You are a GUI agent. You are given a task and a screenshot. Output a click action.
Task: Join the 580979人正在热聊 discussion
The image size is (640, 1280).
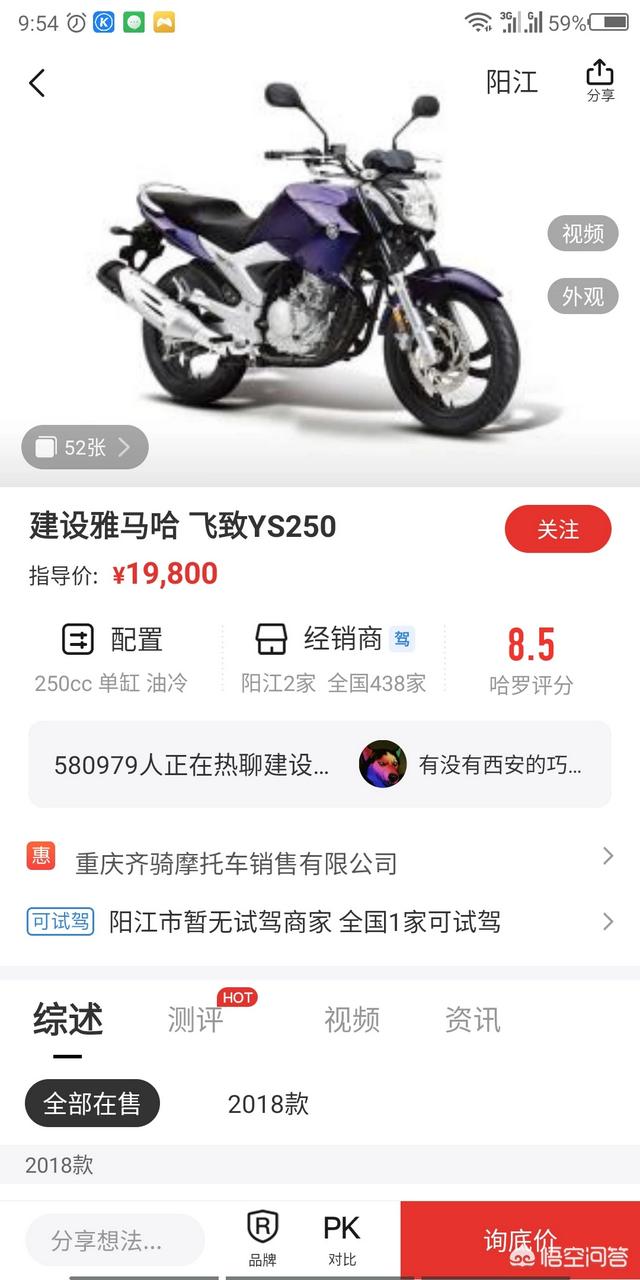192,765
